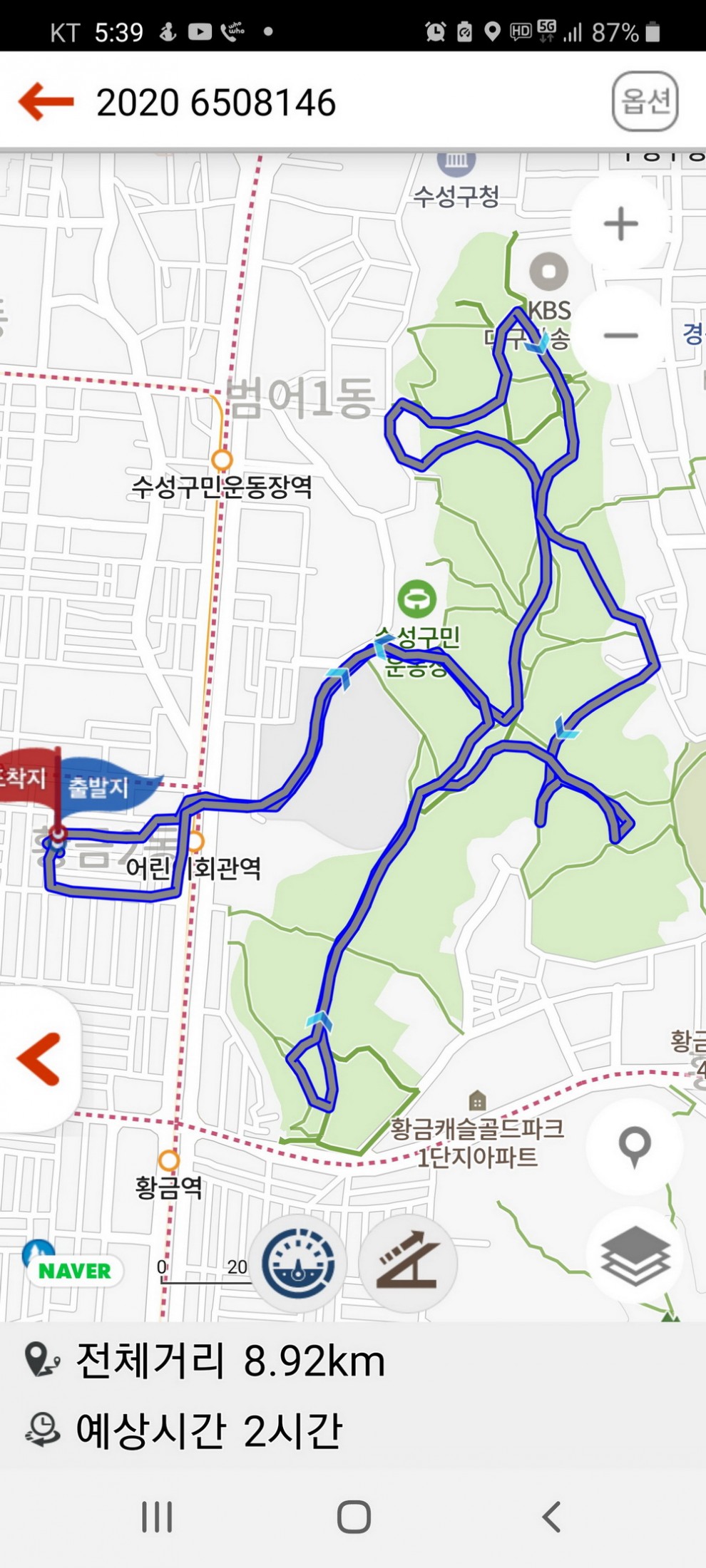Open recent apps from navigation bar
Screen dimensions: 706x1568
point(156,1516)
